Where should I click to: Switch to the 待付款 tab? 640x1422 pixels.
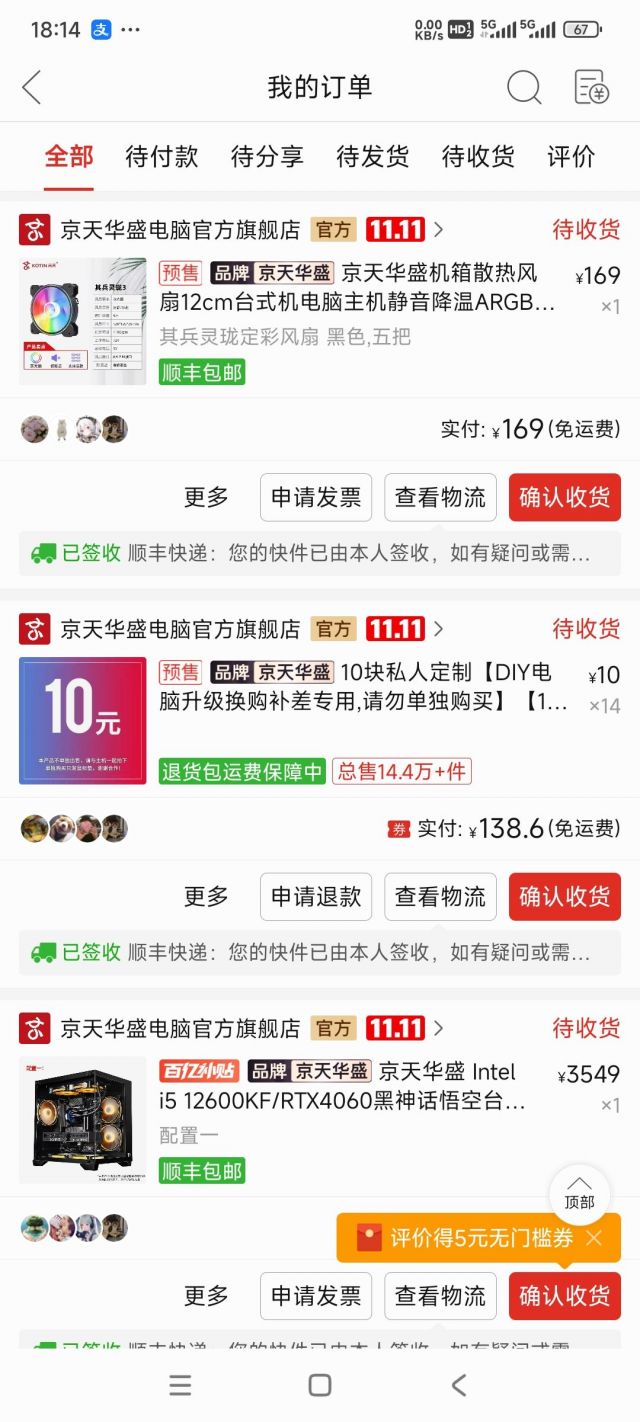click(162, 156)
